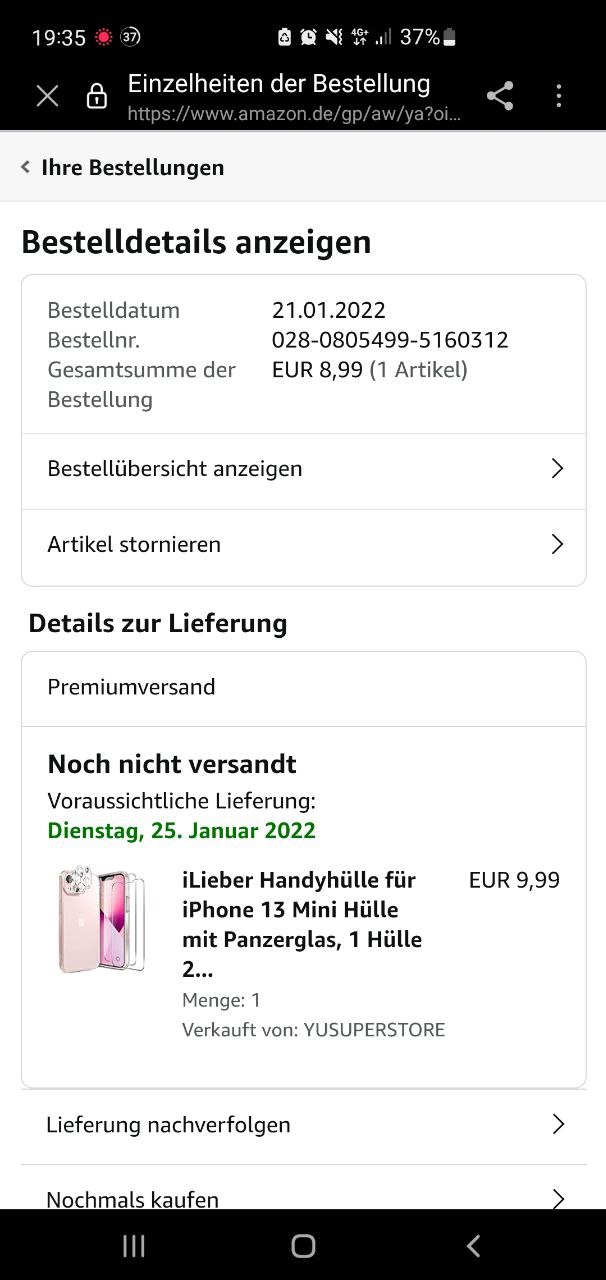The image size is (606, 1280).
Task: View the site security lock info
Action: (x=97, y=96)
